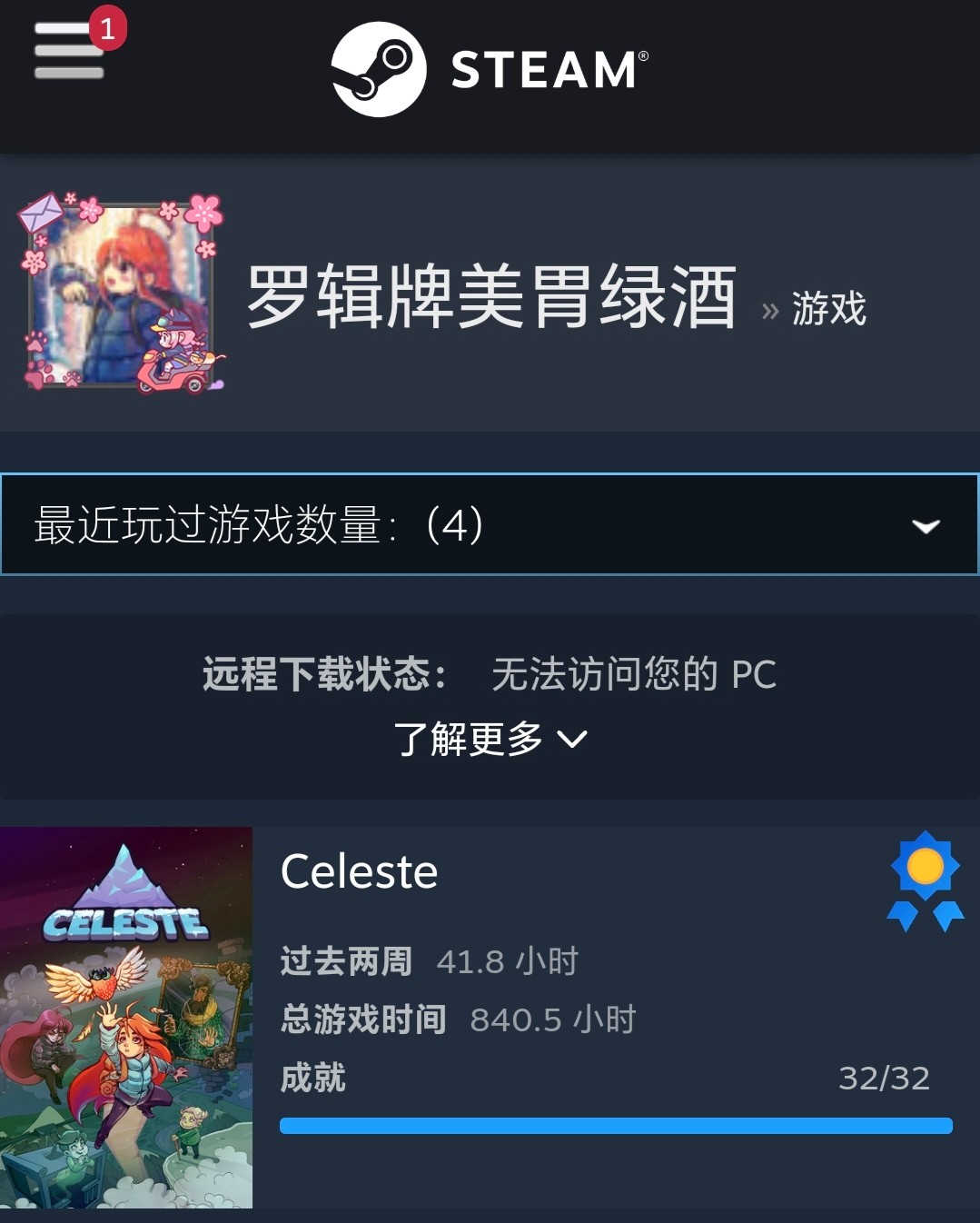Expand the 最近玩过游戏数量 dropdown

click(x=490, y=524)
